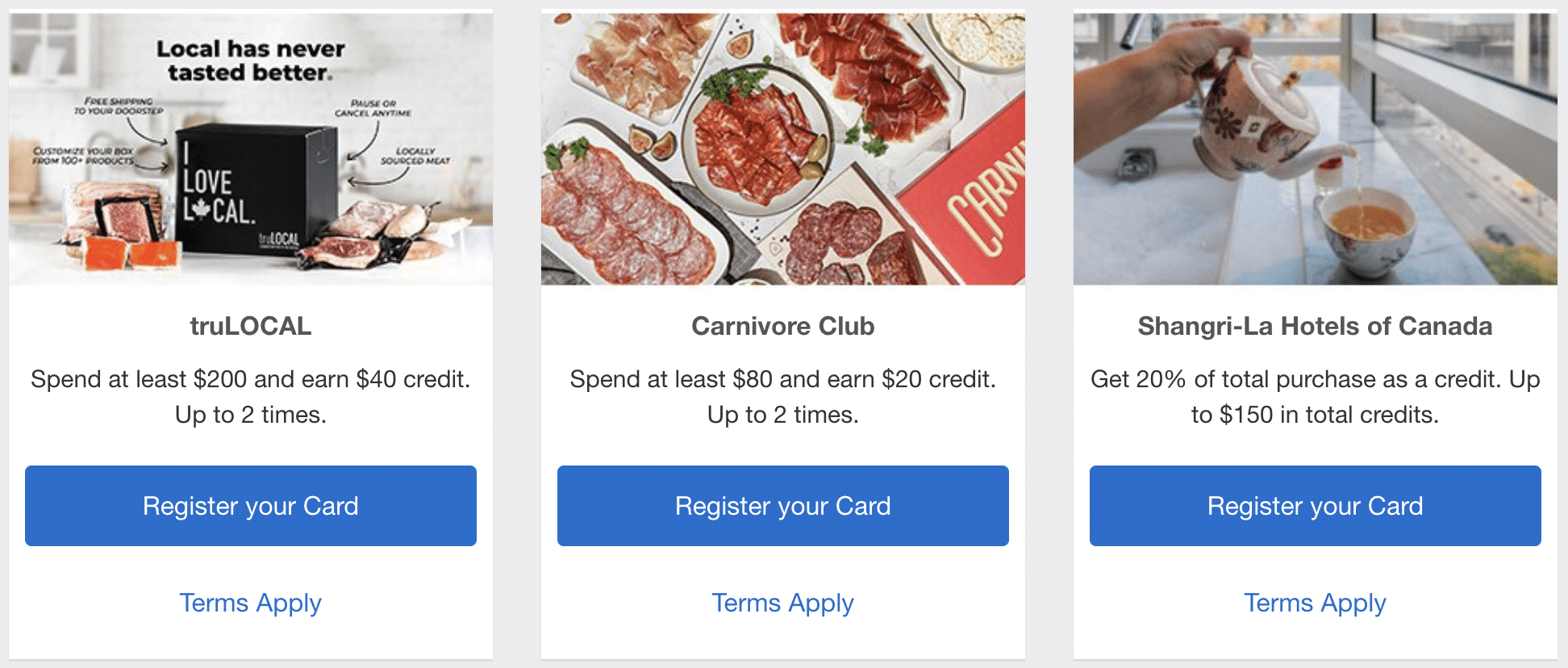Register your card for the truLOCAL offer
The image size is (1568, 668).
coord(250,506)
